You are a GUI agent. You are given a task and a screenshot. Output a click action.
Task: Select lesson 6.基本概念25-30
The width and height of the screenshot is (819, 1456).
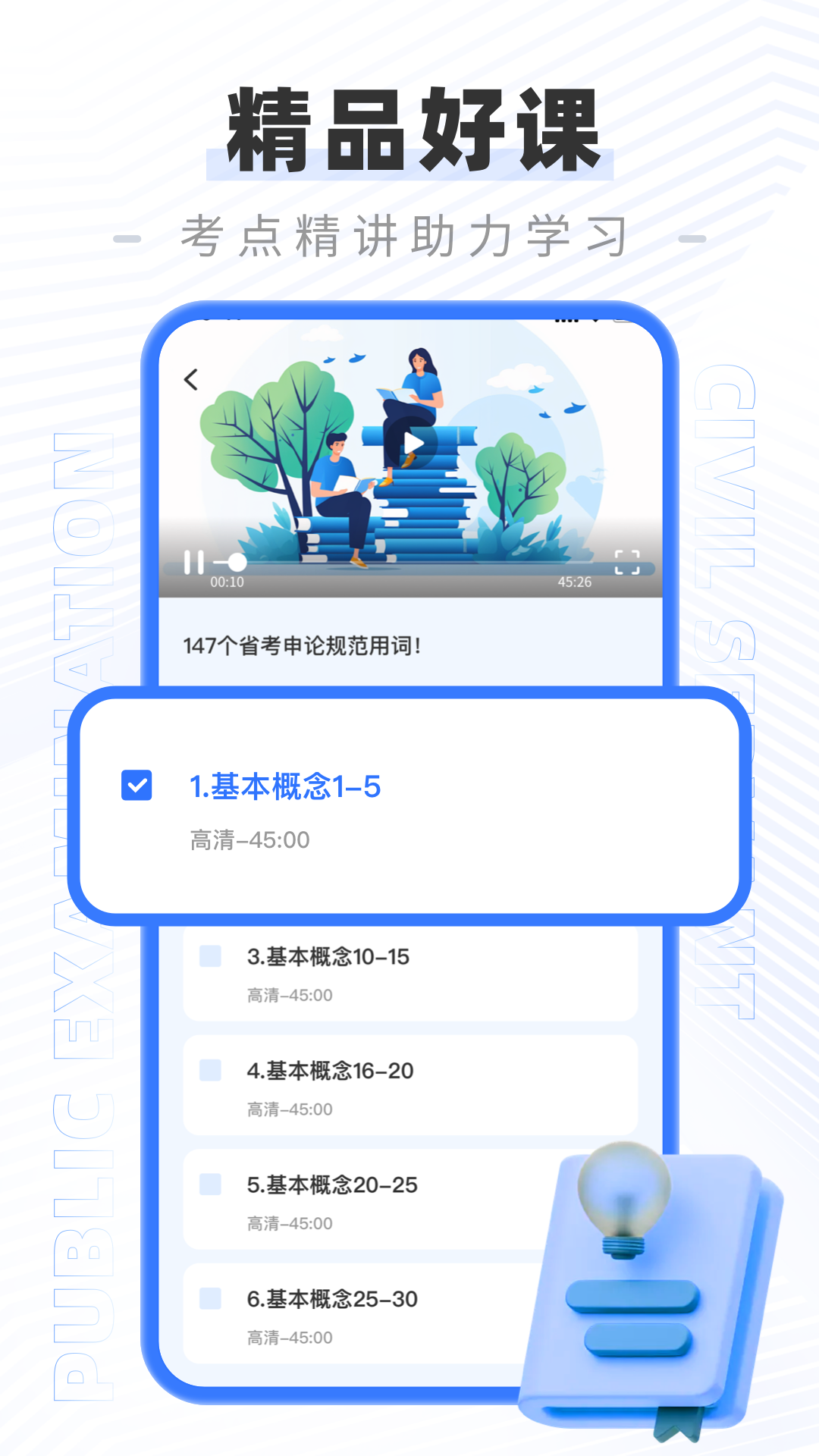pos(331,1300)
